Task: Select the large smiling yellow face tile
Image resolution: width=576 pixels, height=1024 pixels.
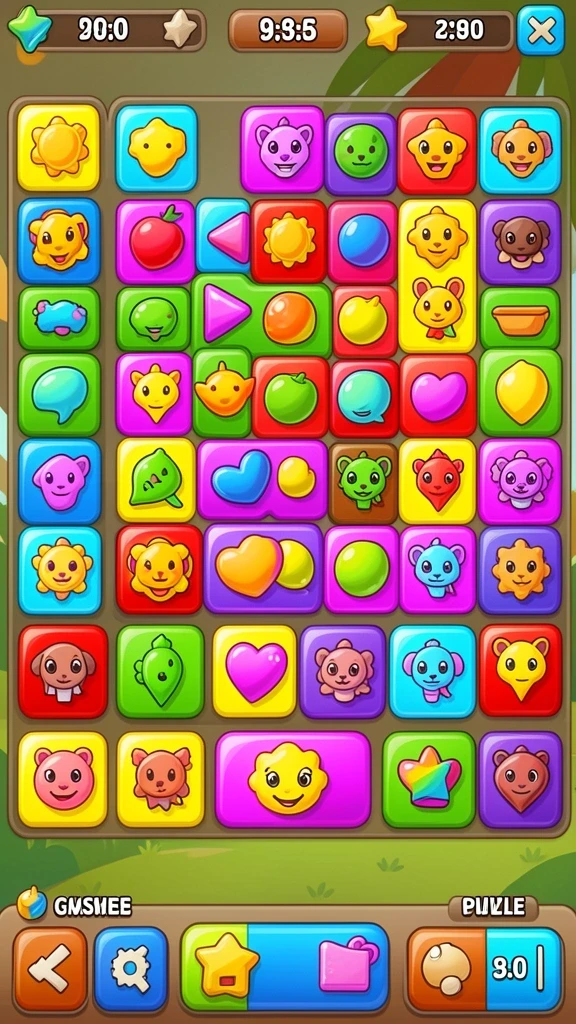Action: click(293, 779)
